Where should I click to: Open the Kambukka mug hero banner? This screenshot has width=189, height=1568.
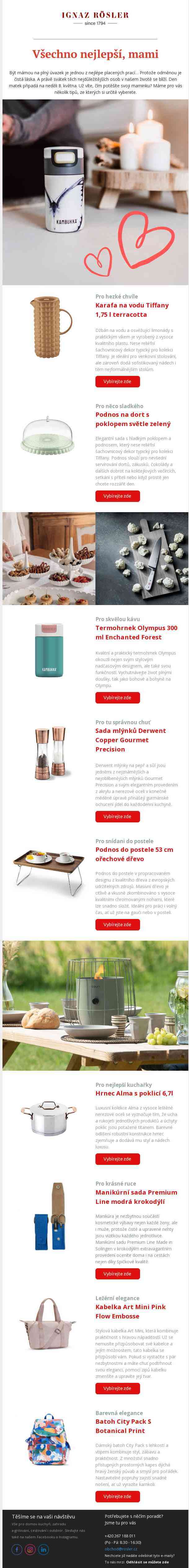[94, 192]
